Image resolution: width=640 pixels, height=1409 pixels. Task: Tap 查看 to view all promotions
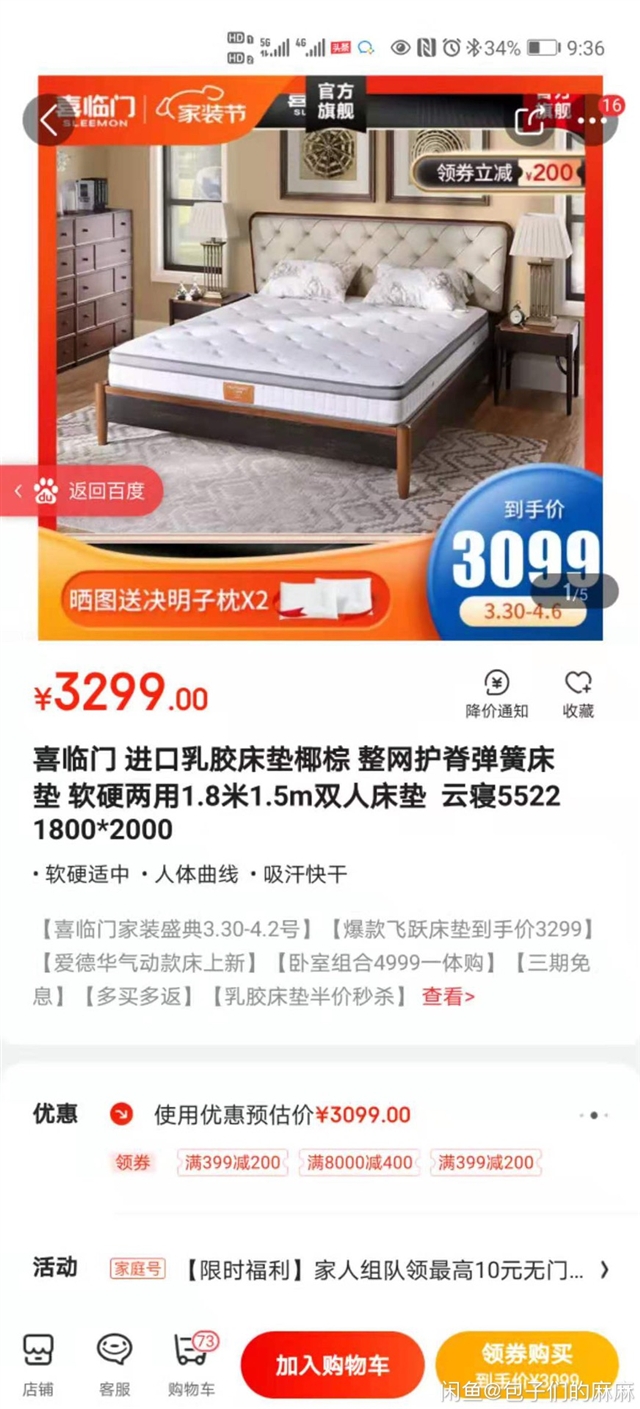click(448, 997)
